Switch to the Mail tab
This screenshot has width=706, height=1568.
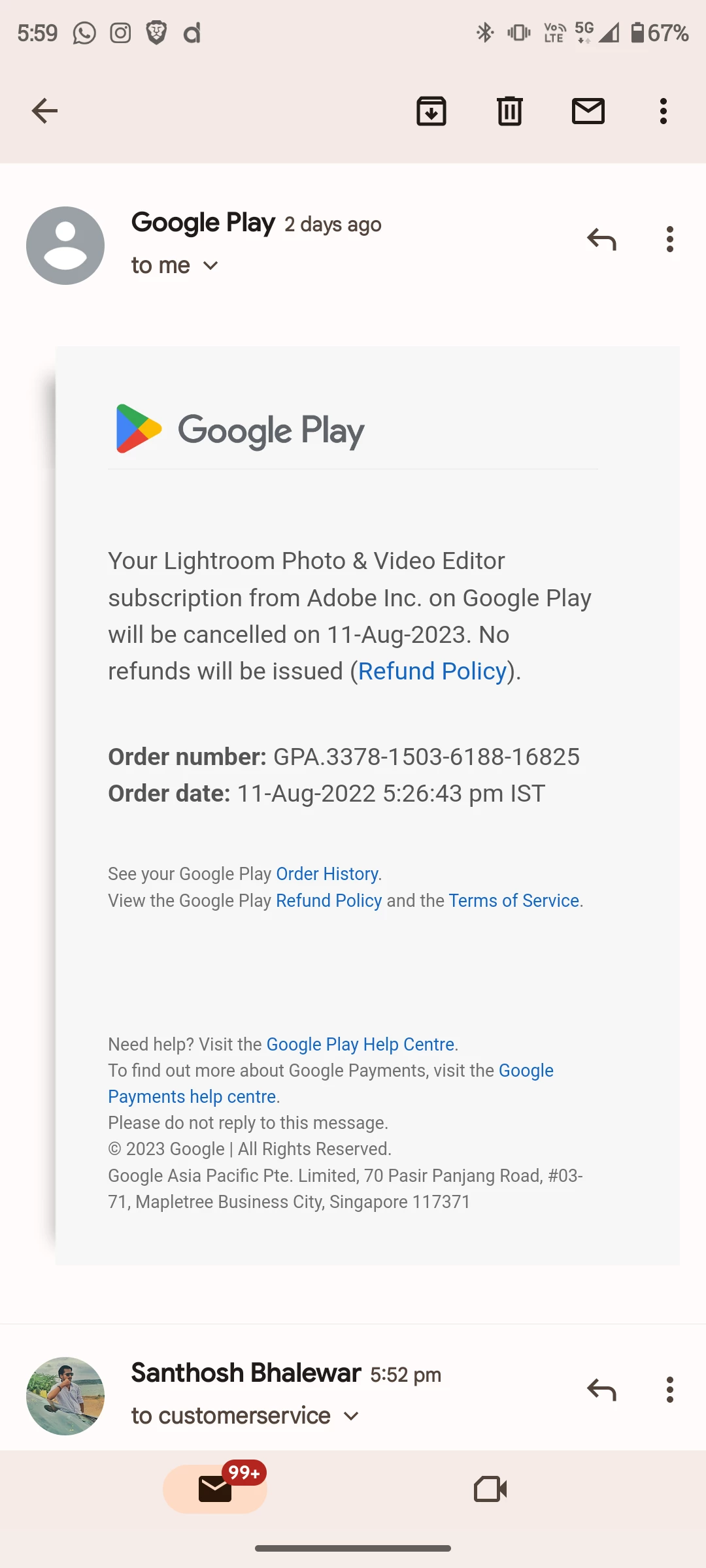click(x=215, y=1490)
